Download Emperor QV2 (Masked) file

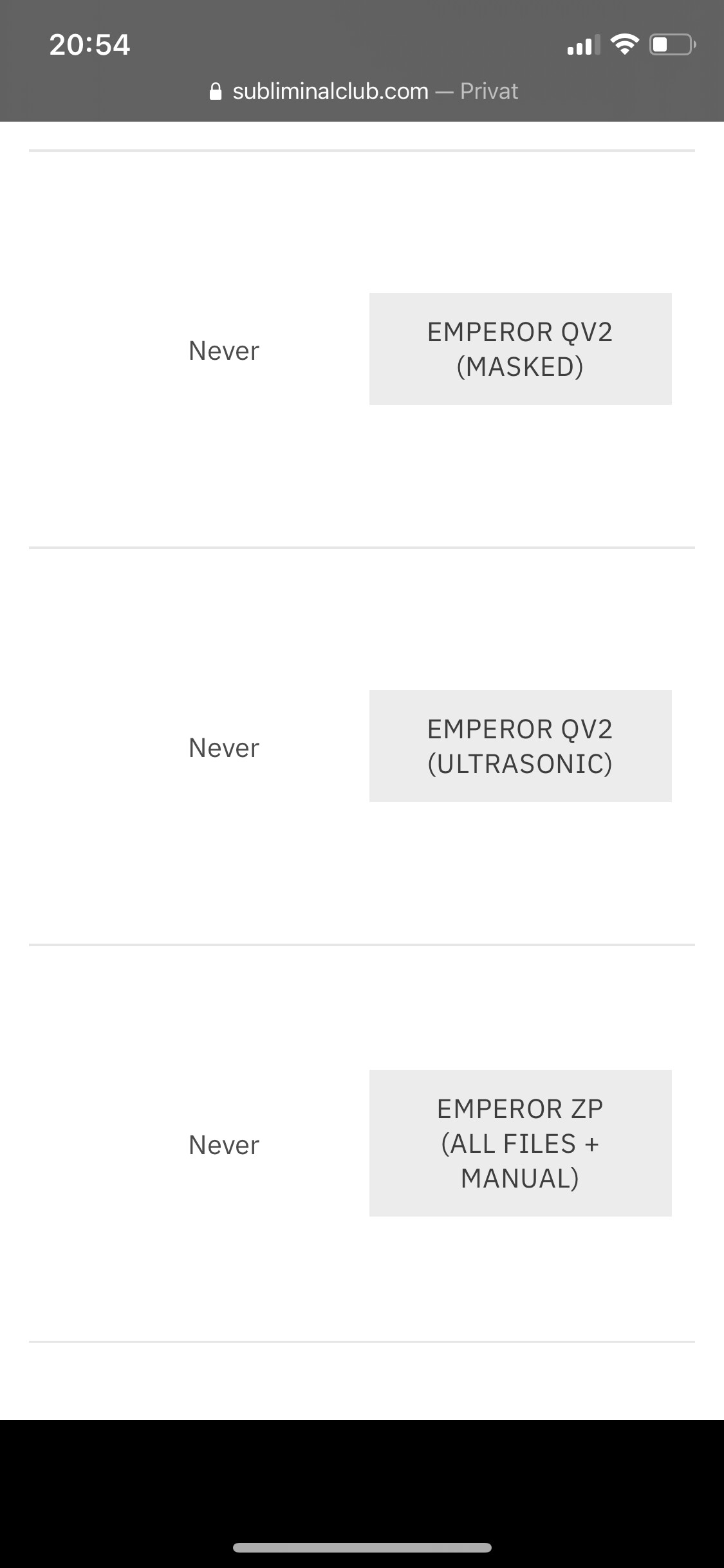coord(520,349)
